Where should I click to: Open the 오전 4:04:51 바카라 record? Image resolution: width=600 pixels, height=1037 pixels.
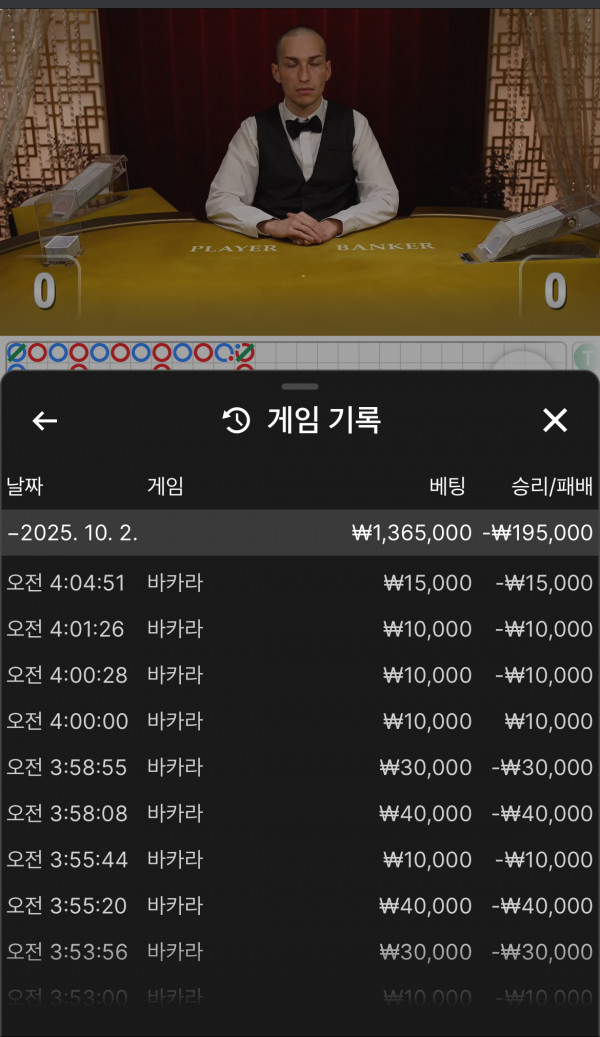pos(299,583)
